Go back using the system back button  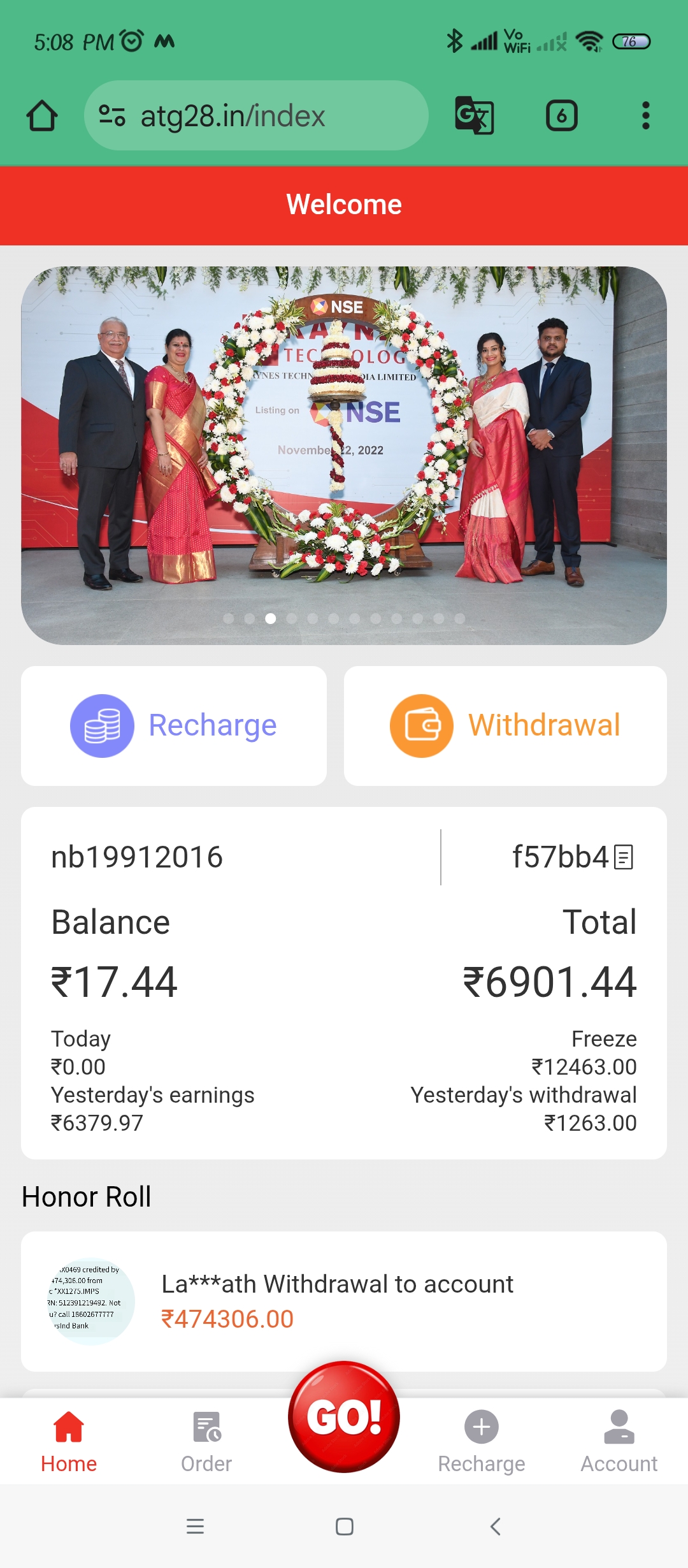(495, 1527)
